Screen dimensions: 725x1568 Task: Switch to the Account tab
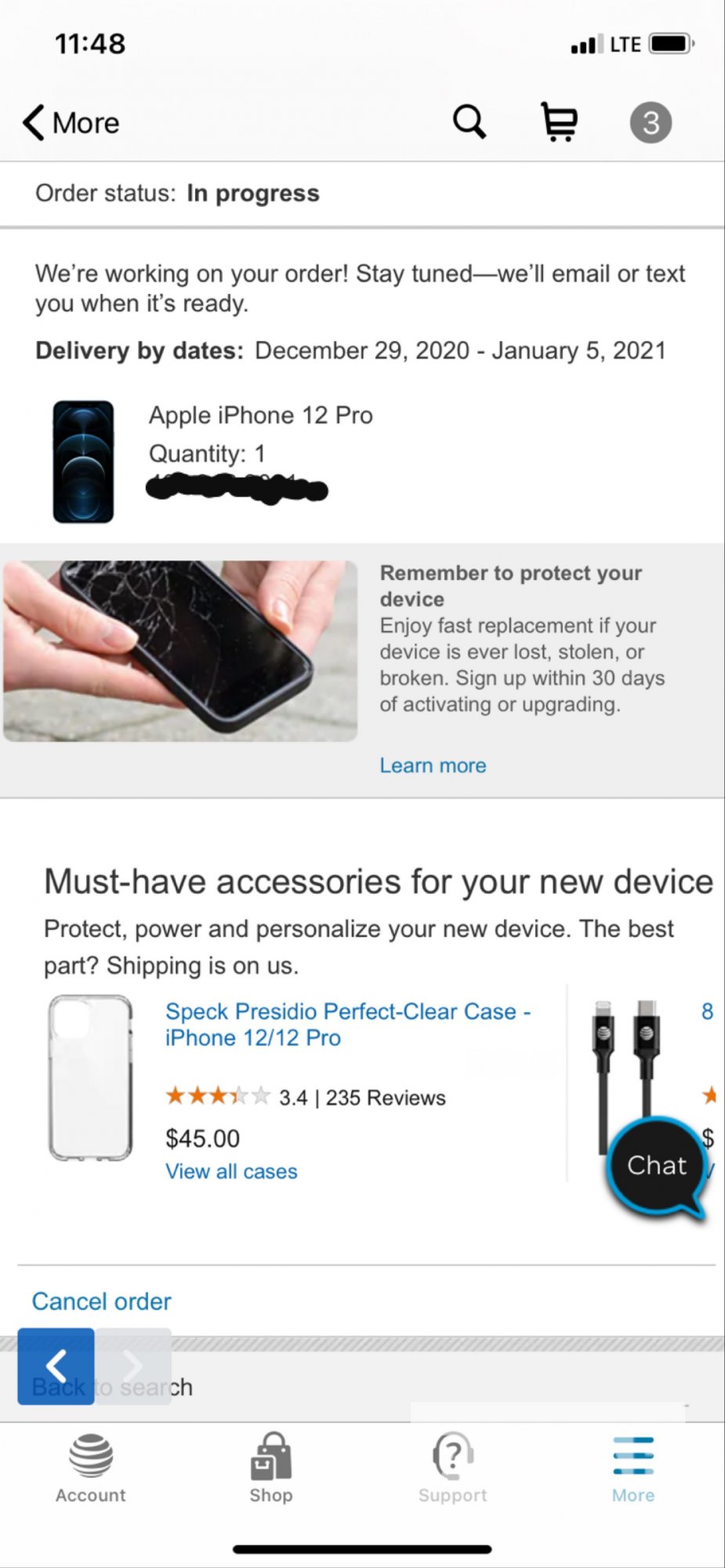point(90,1468)
